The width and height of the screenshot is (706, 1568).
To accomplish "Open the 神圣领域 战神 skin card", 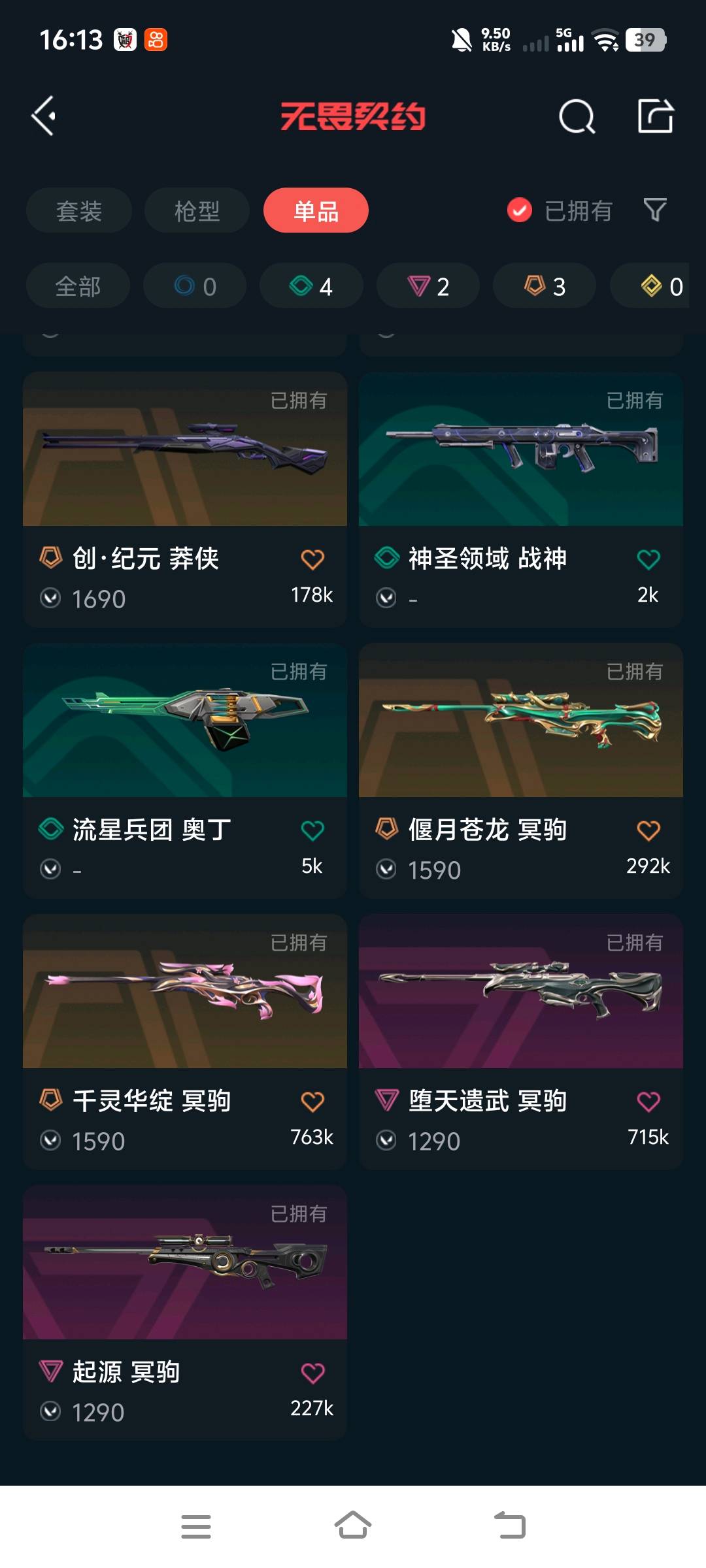I will pos(521,500).
